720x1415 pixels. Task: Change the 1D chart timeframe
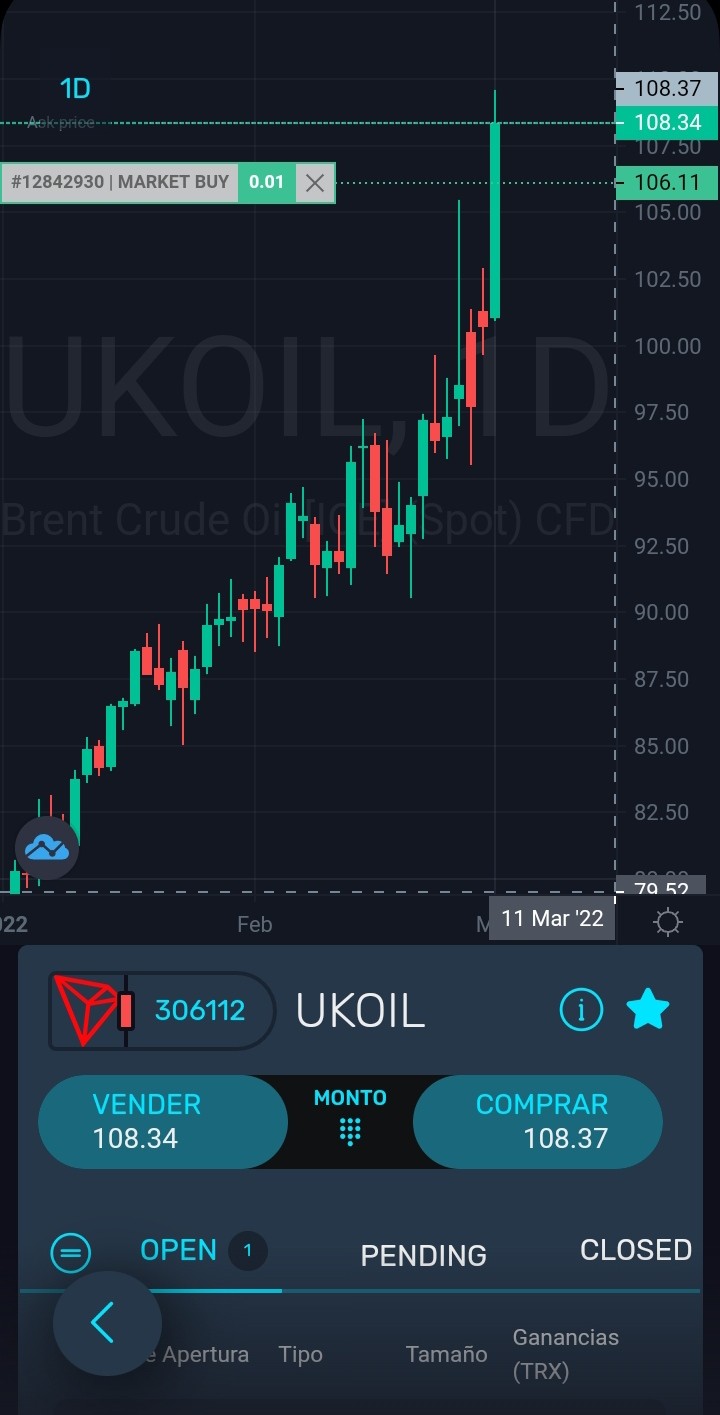(76, 89)
